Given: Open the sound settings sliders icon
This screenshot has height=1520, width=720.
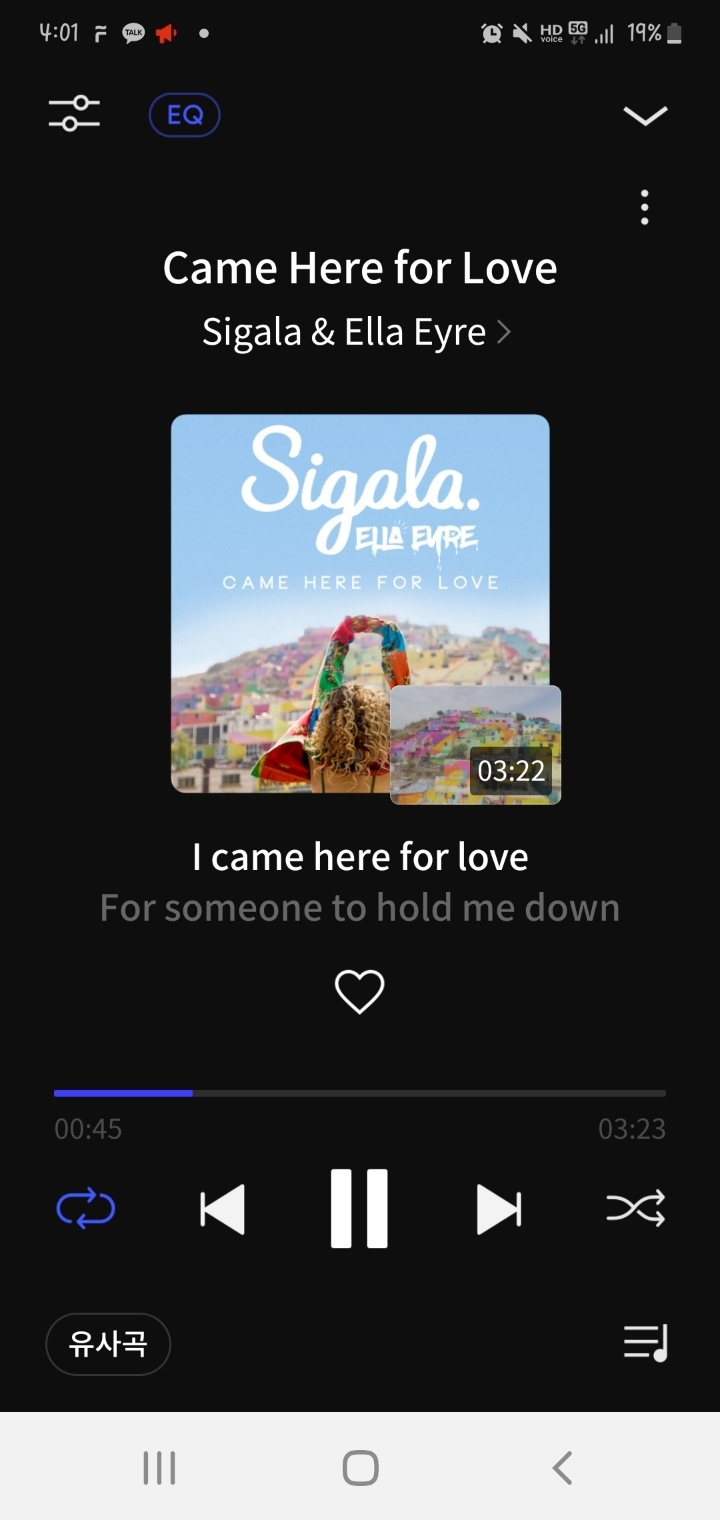Looking at the screenshot, I should click(75, 113).
